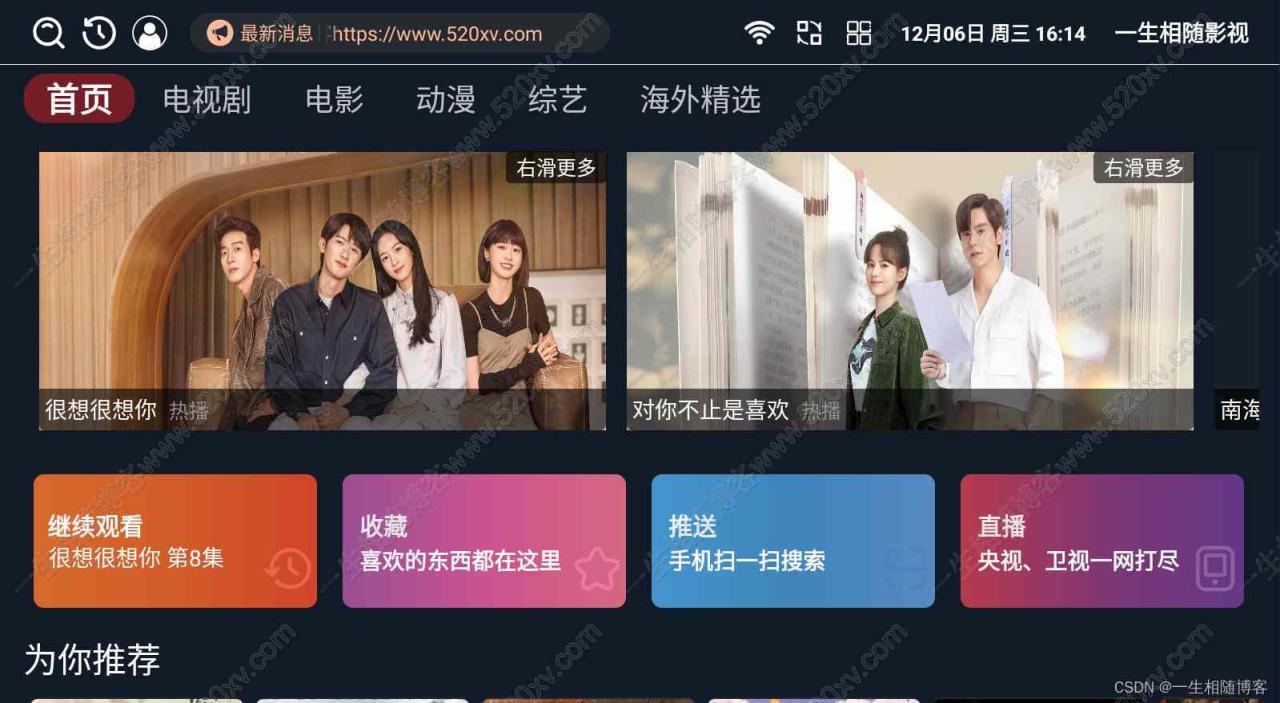Viewport: 1280px width, 703px height.
Task: Open the 直播 live TV card
Action: pyautogui.click(x=1102, y=541)
